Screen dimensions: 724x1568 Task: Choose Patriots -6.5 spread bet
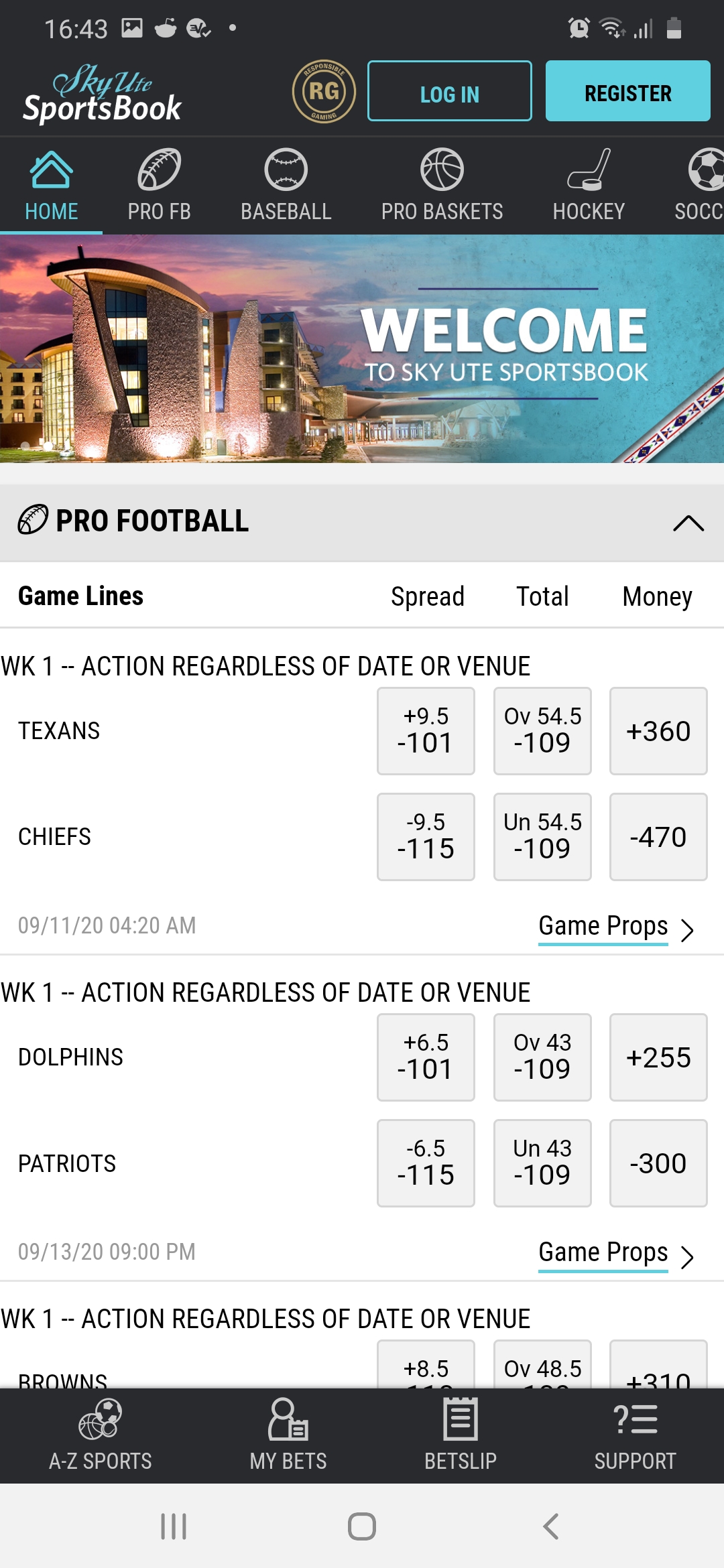click(x=426, y=1163)
